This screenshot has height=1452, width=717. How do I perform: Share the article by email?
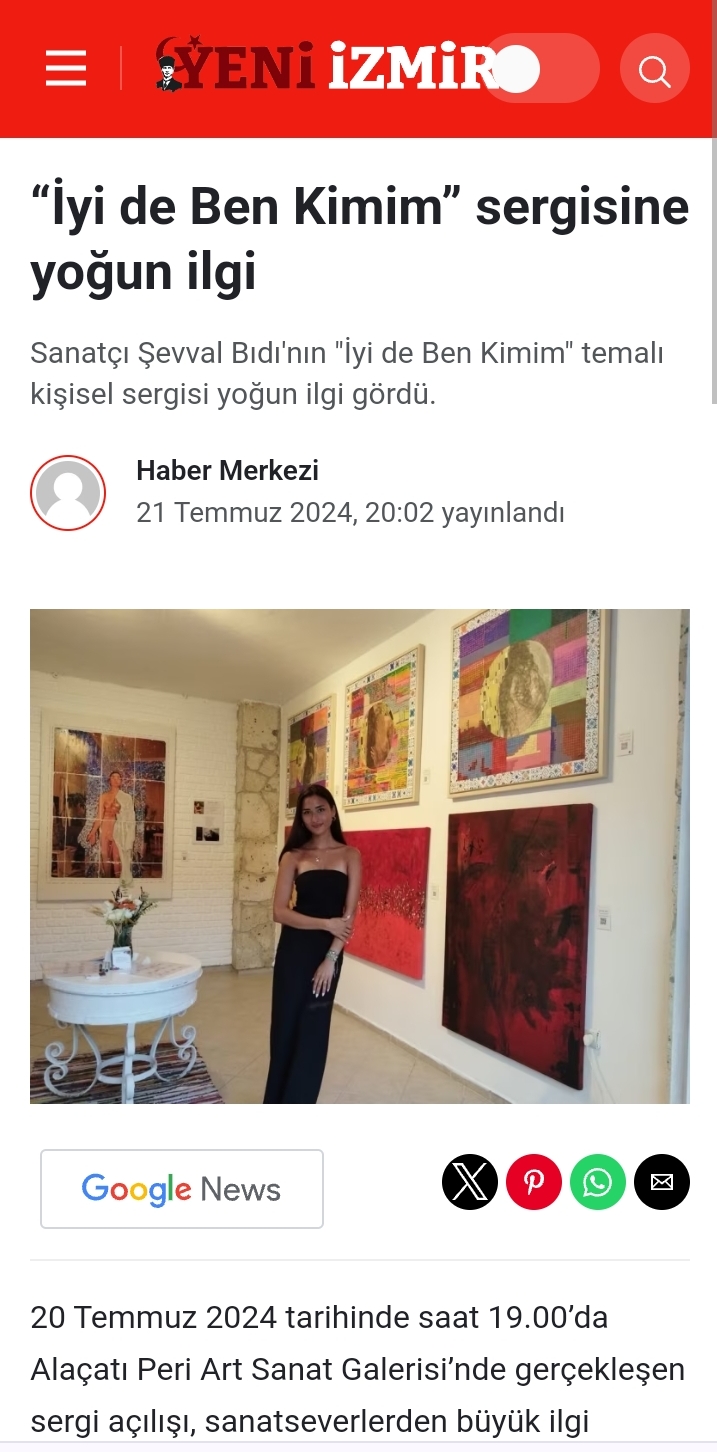click(x=662, y=1182)
